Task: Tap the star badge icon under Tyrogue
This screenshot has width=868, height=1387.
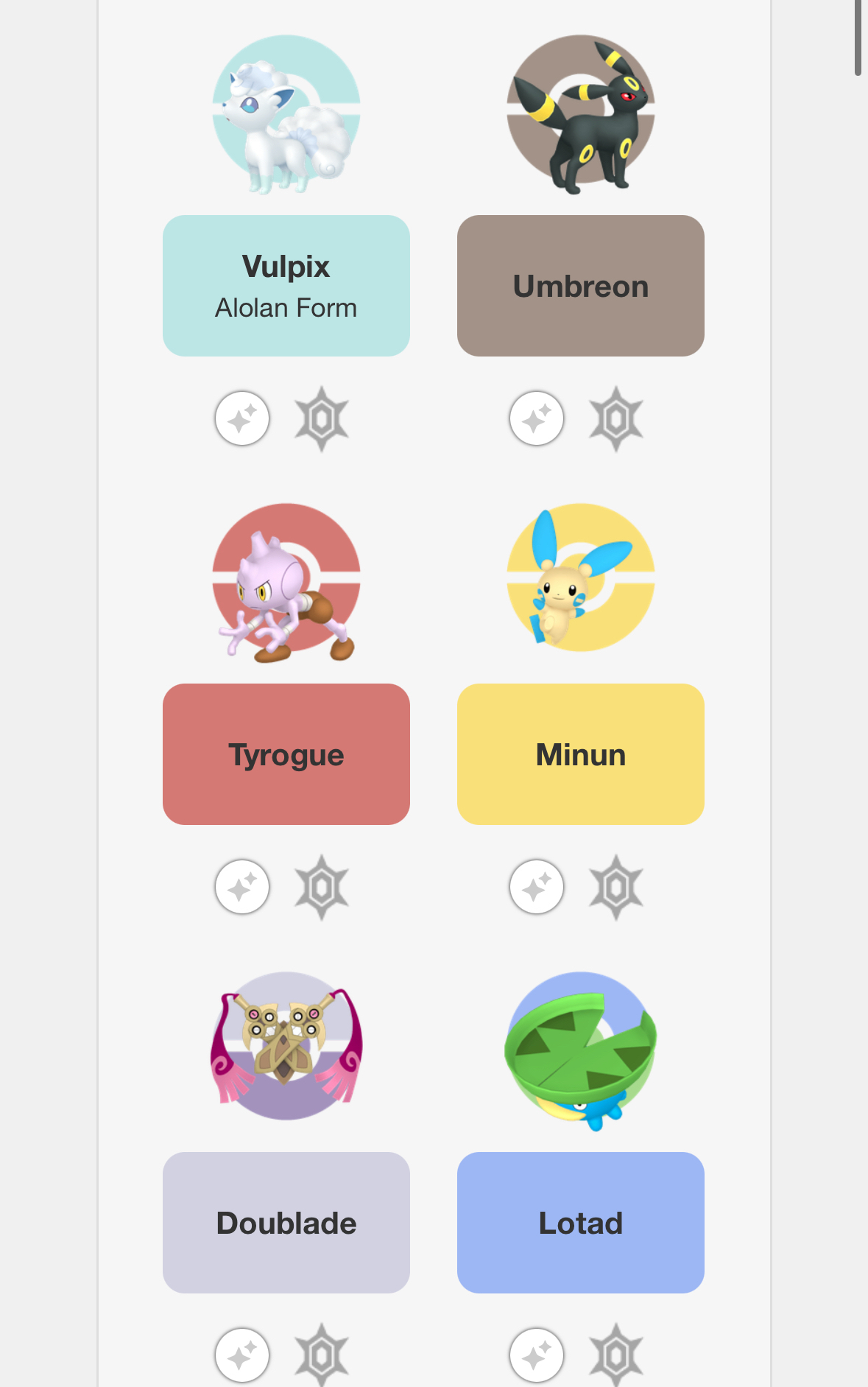Action: [322, 887]
